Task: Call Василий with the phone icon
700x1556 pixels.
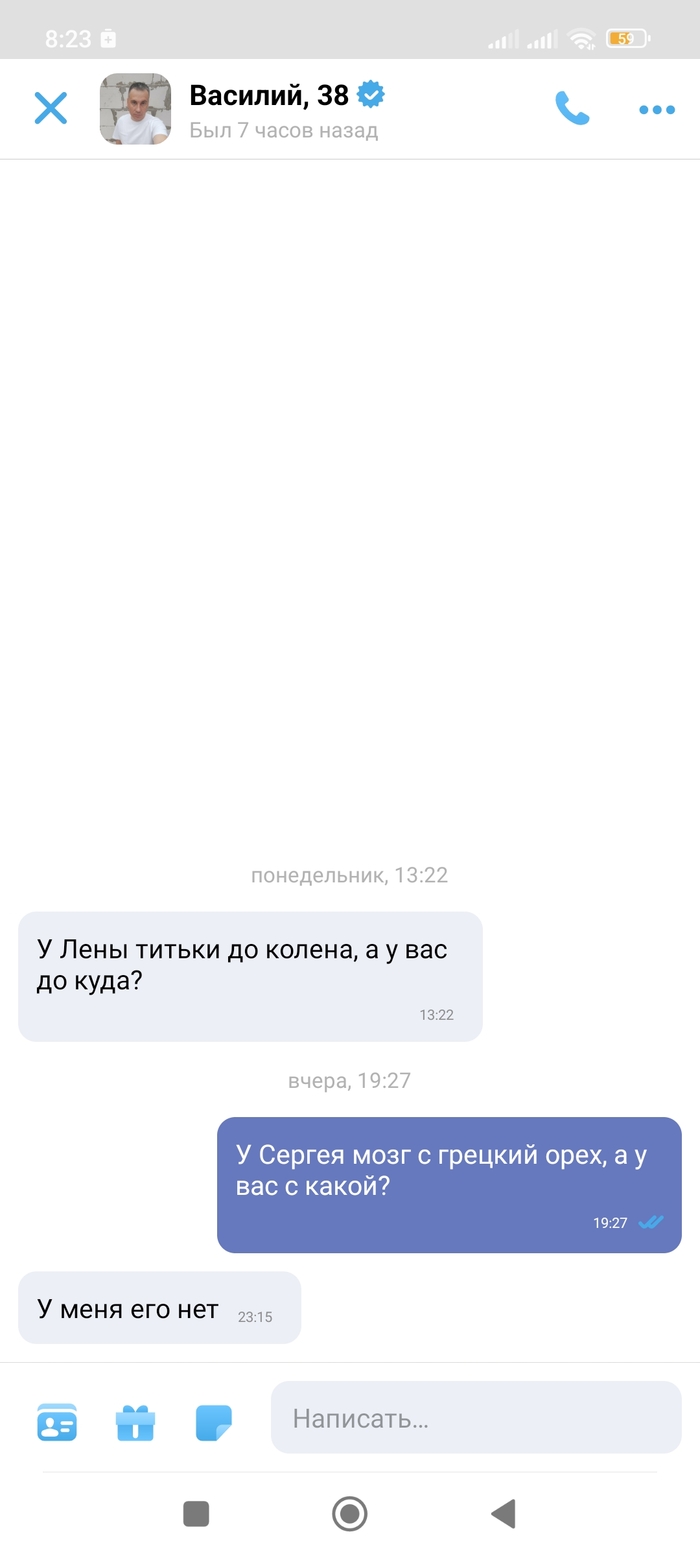Action: 572,108
